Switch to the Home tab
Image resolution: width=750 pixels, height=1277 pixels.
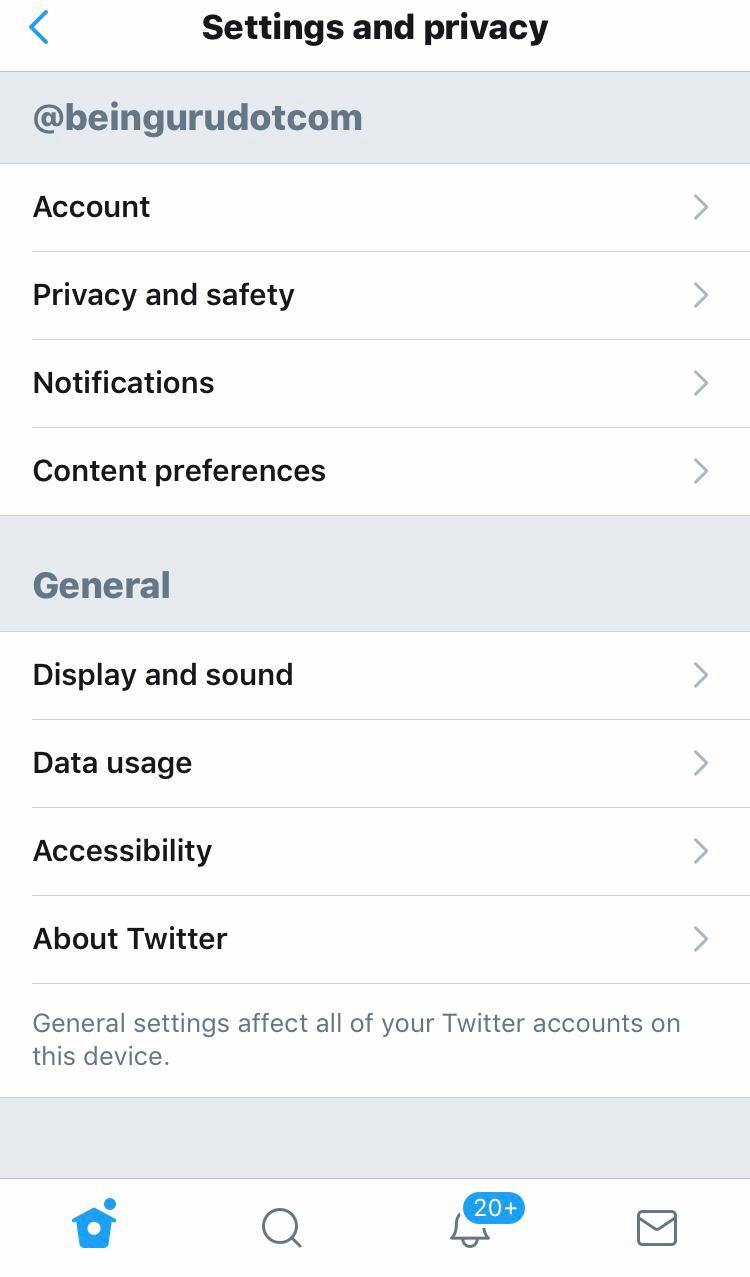[x=94, y=1226]
